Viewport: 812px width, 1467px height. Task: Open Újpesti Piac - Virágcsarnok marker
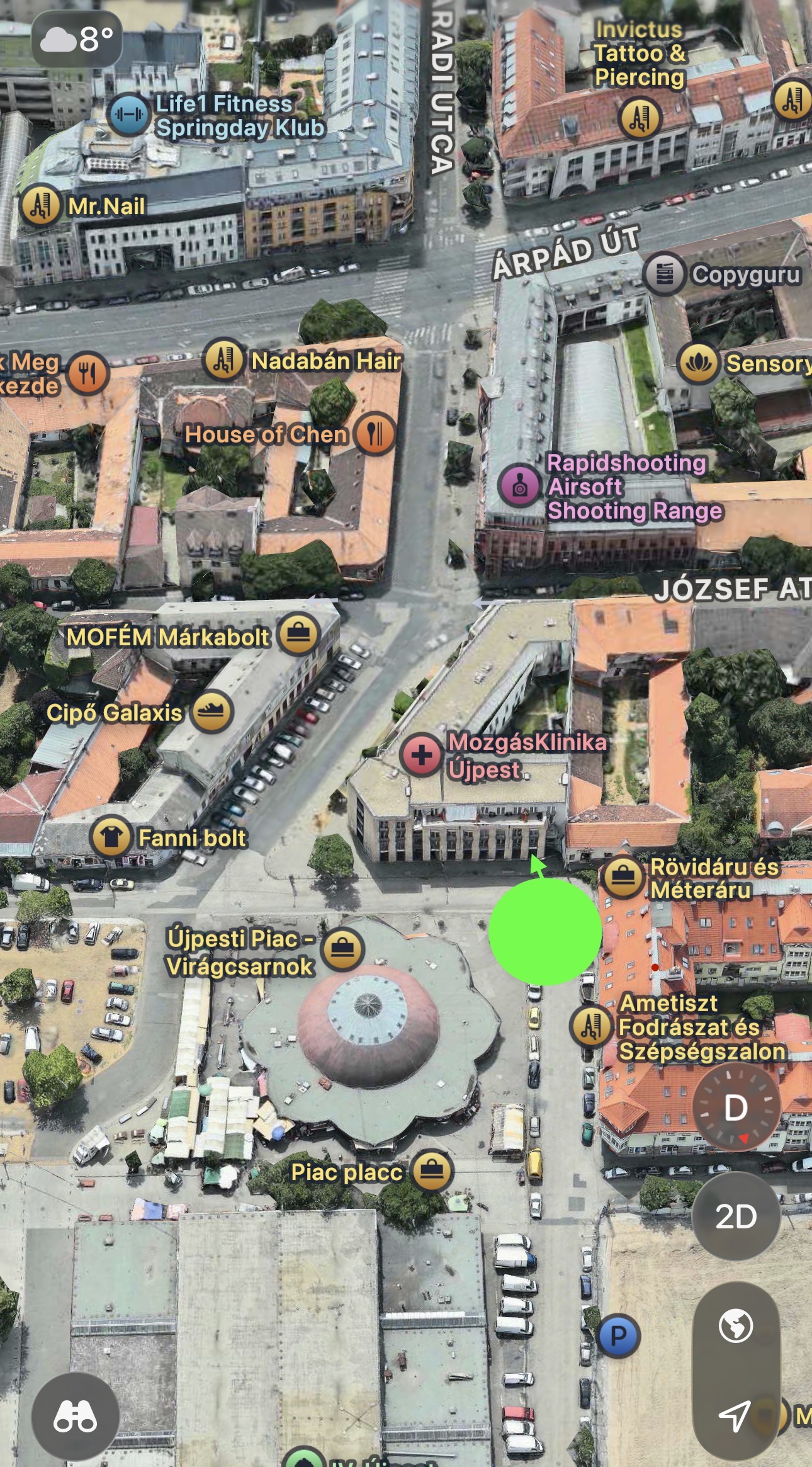pyautogui.click(x=342, y=950)
